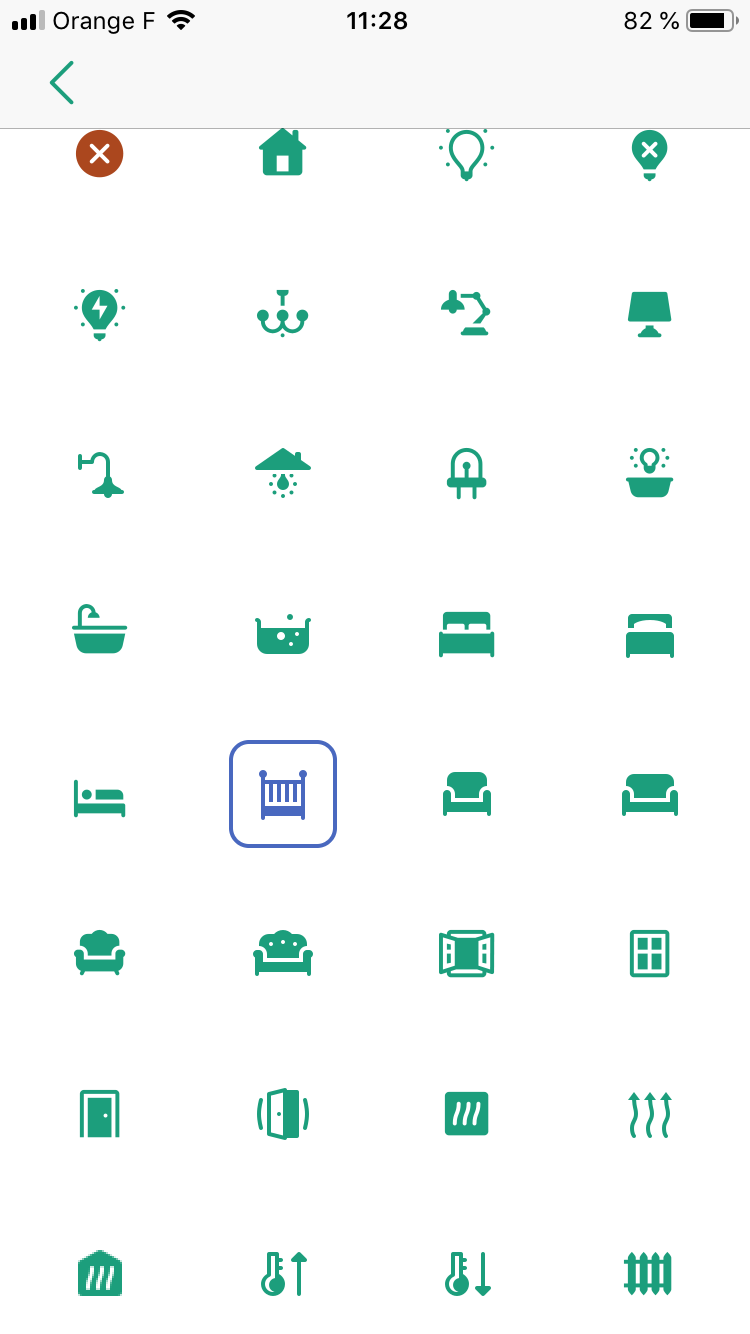The image size is (750, 1334).
Task: Select the house icon
Action: (283, 154)
